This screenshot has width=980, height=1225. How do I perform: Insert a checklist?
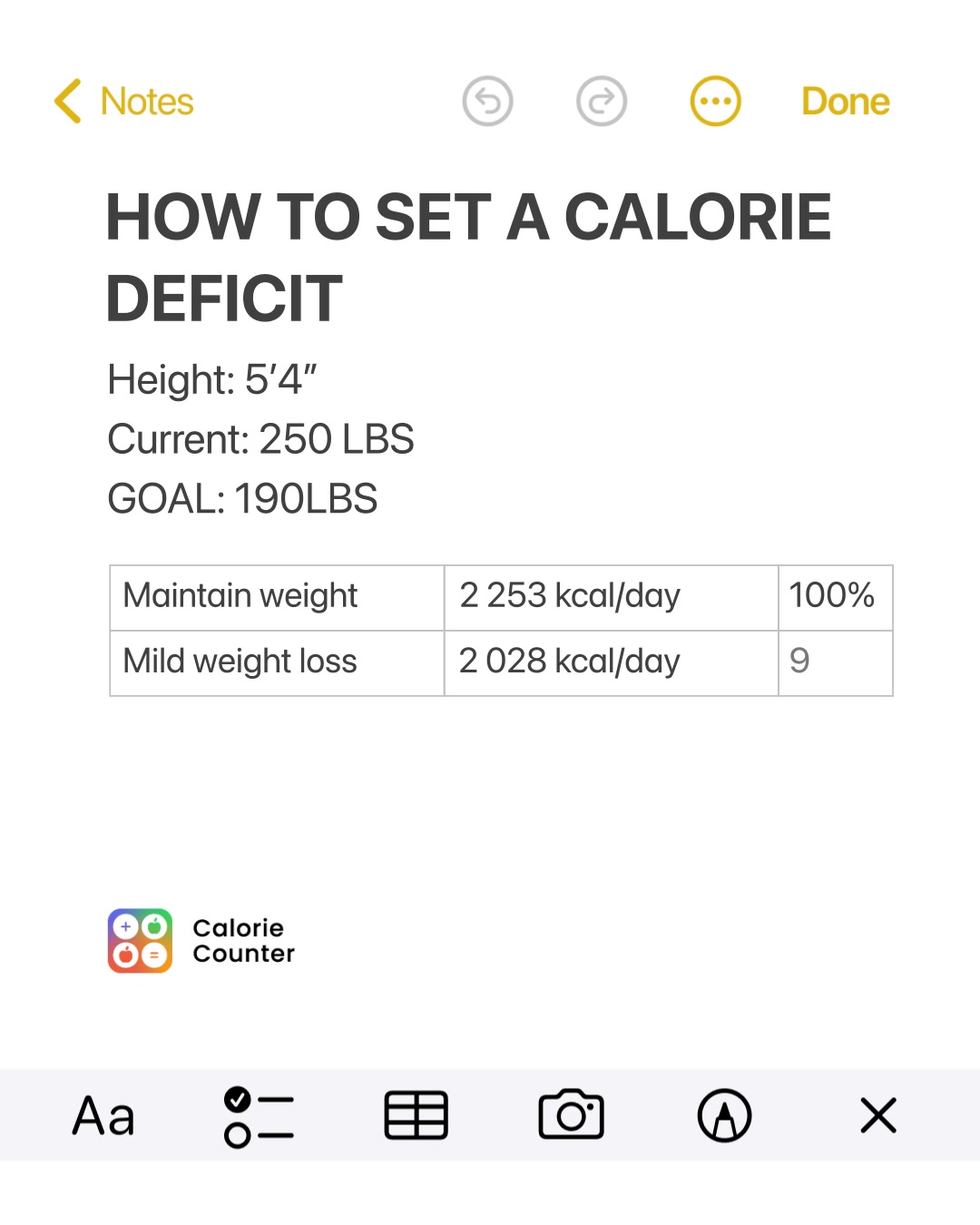click(259, 1116)
